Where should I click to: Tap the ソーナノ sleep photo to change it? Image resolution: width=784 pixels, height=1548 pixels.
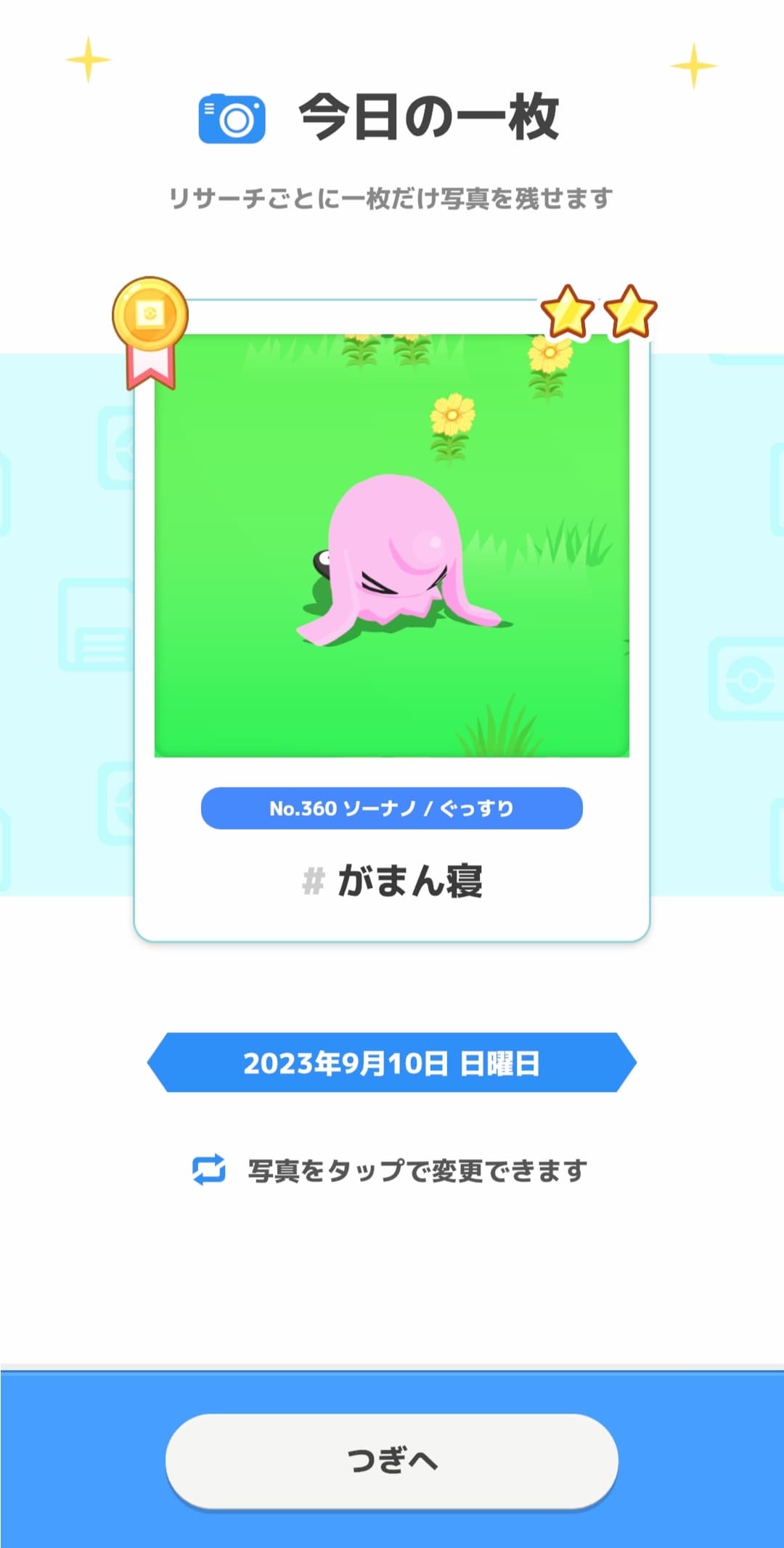click(x=392, y=545)
